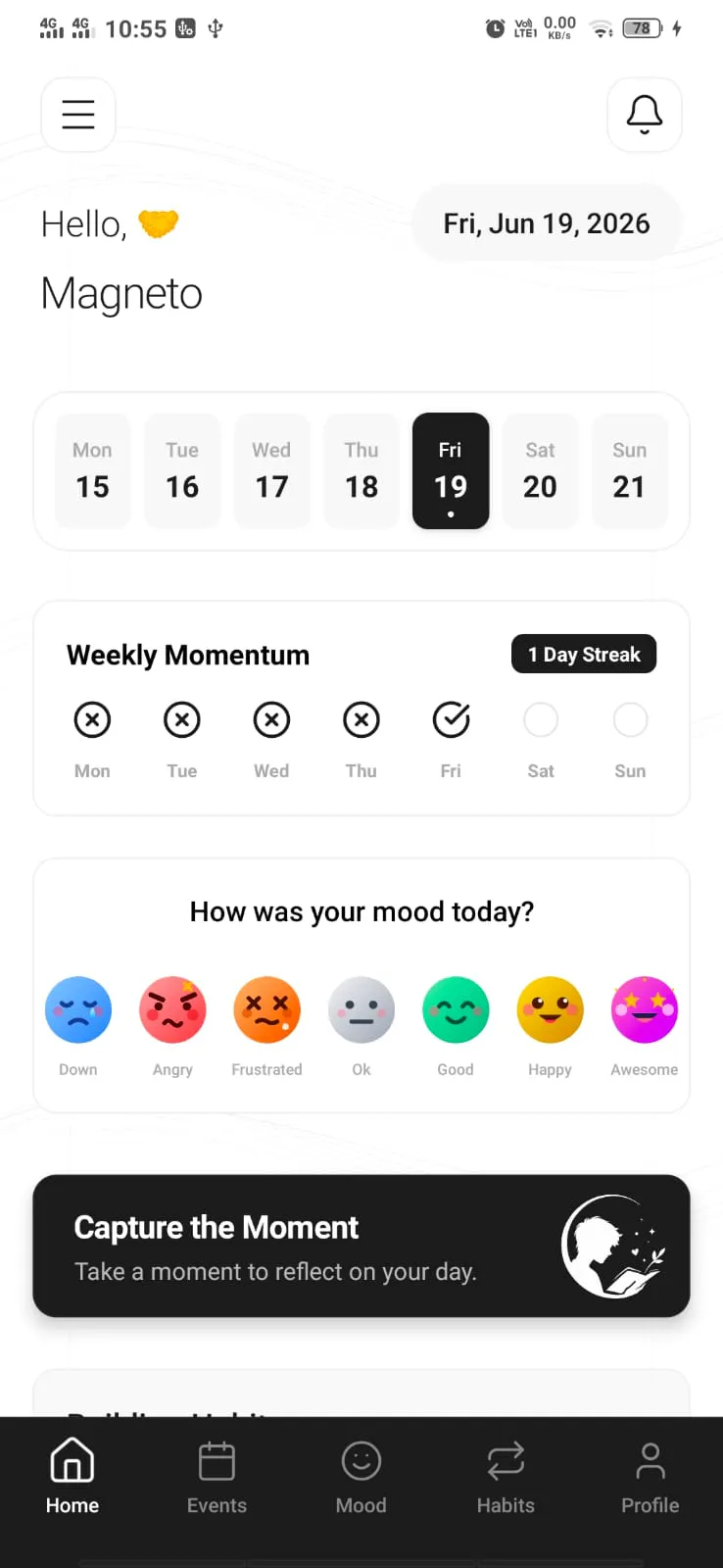Select Thursday 18 in the week strip
Viewport: 723px width, 1568px height.
coord(361,471)
